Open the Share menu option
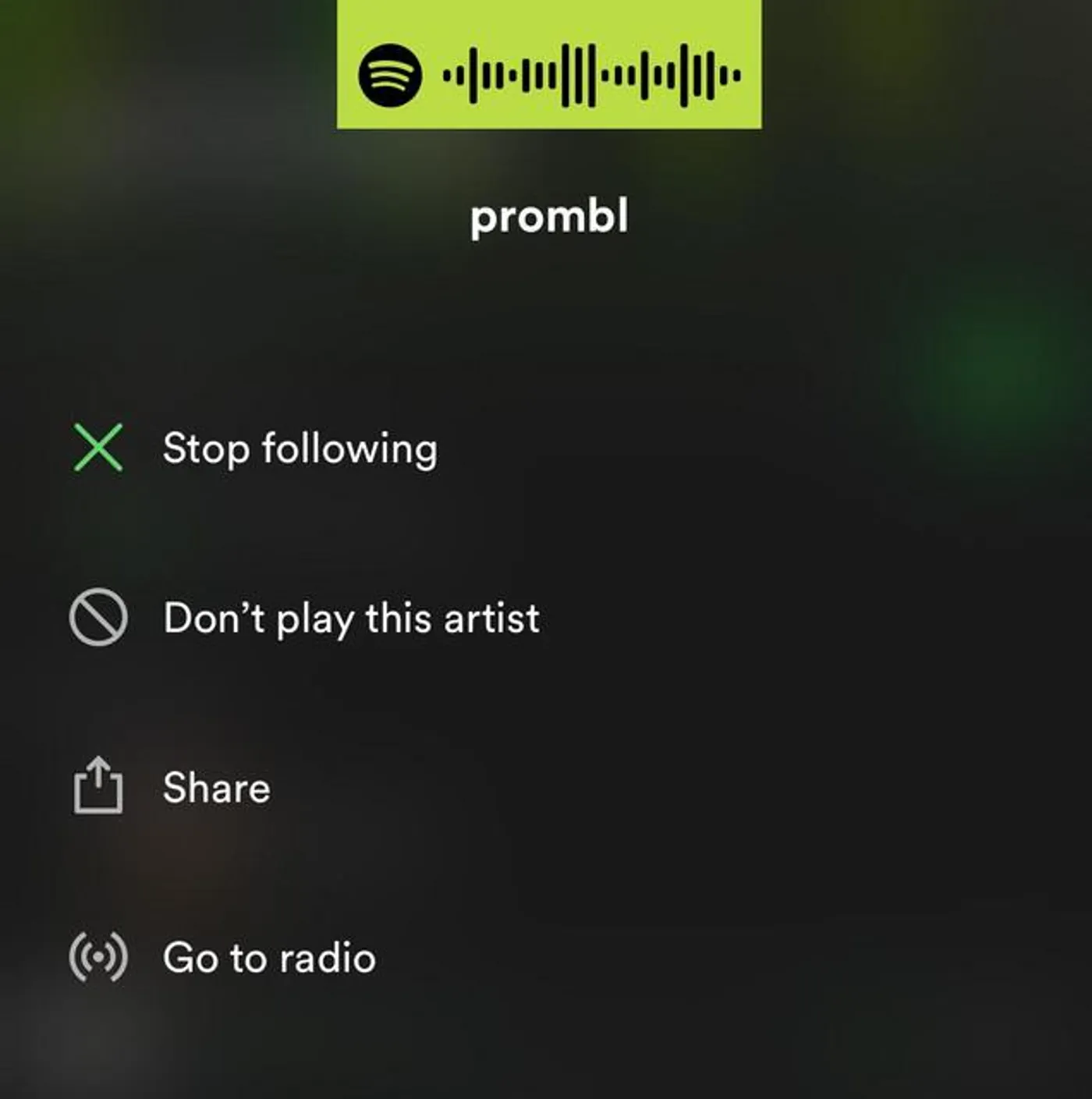The image size is (1092, 1099). point(214,787)
